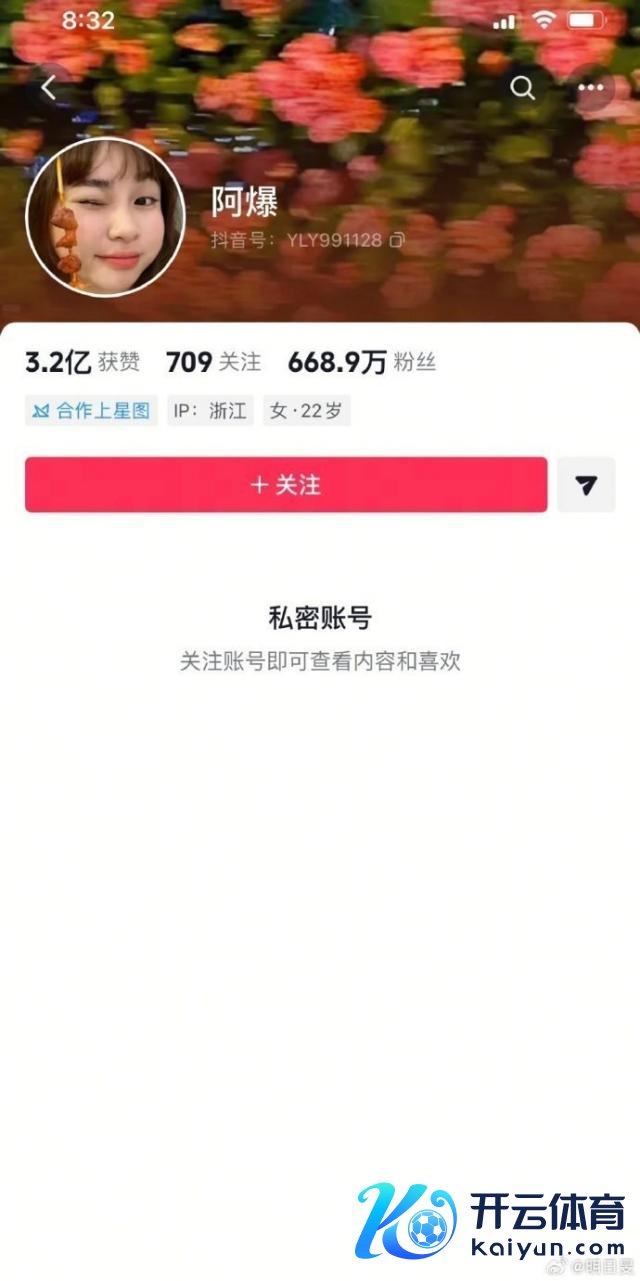Send a message via the paper-plane icon
The image size is (640, 1281).
point(586,485)
